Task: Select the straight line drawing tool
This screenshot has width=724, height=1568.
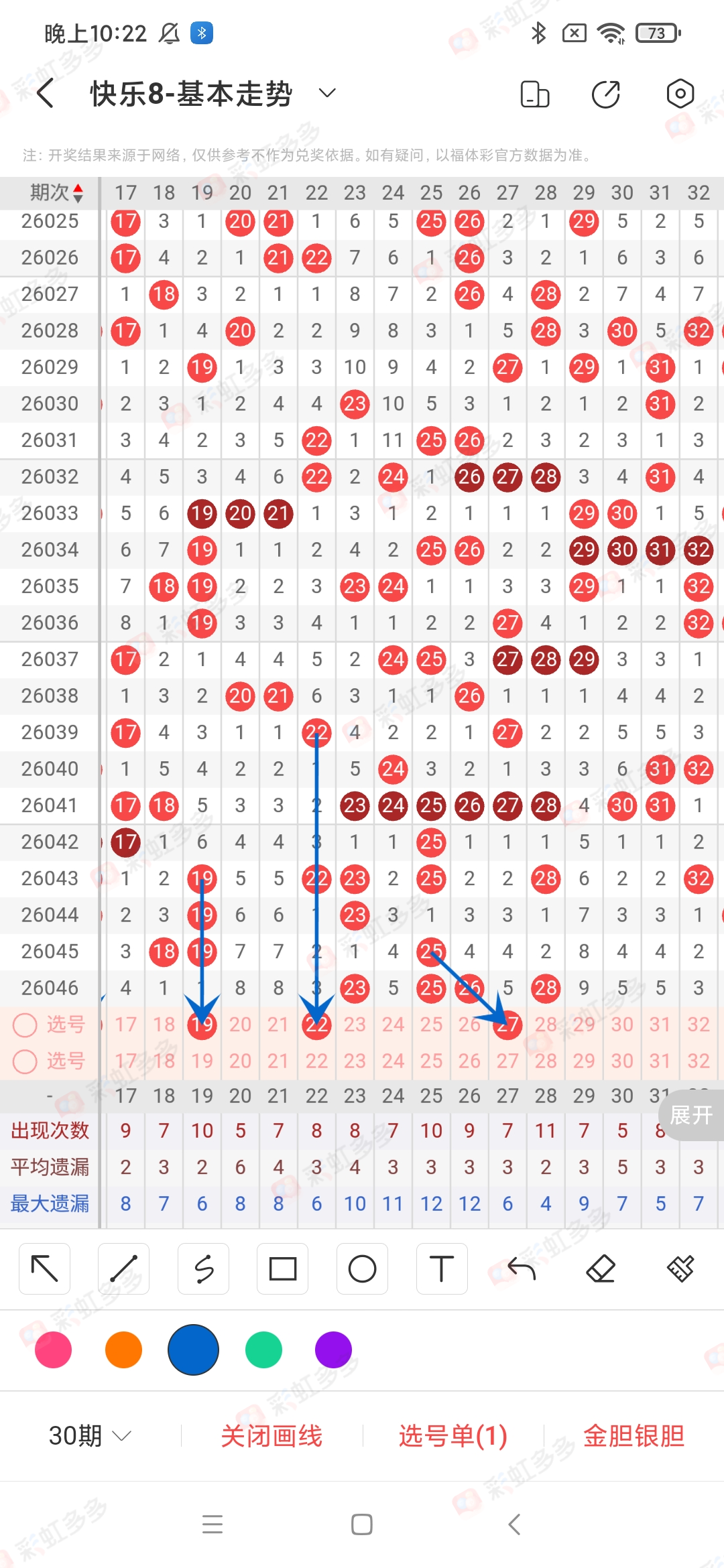Action: point(124,1268)
